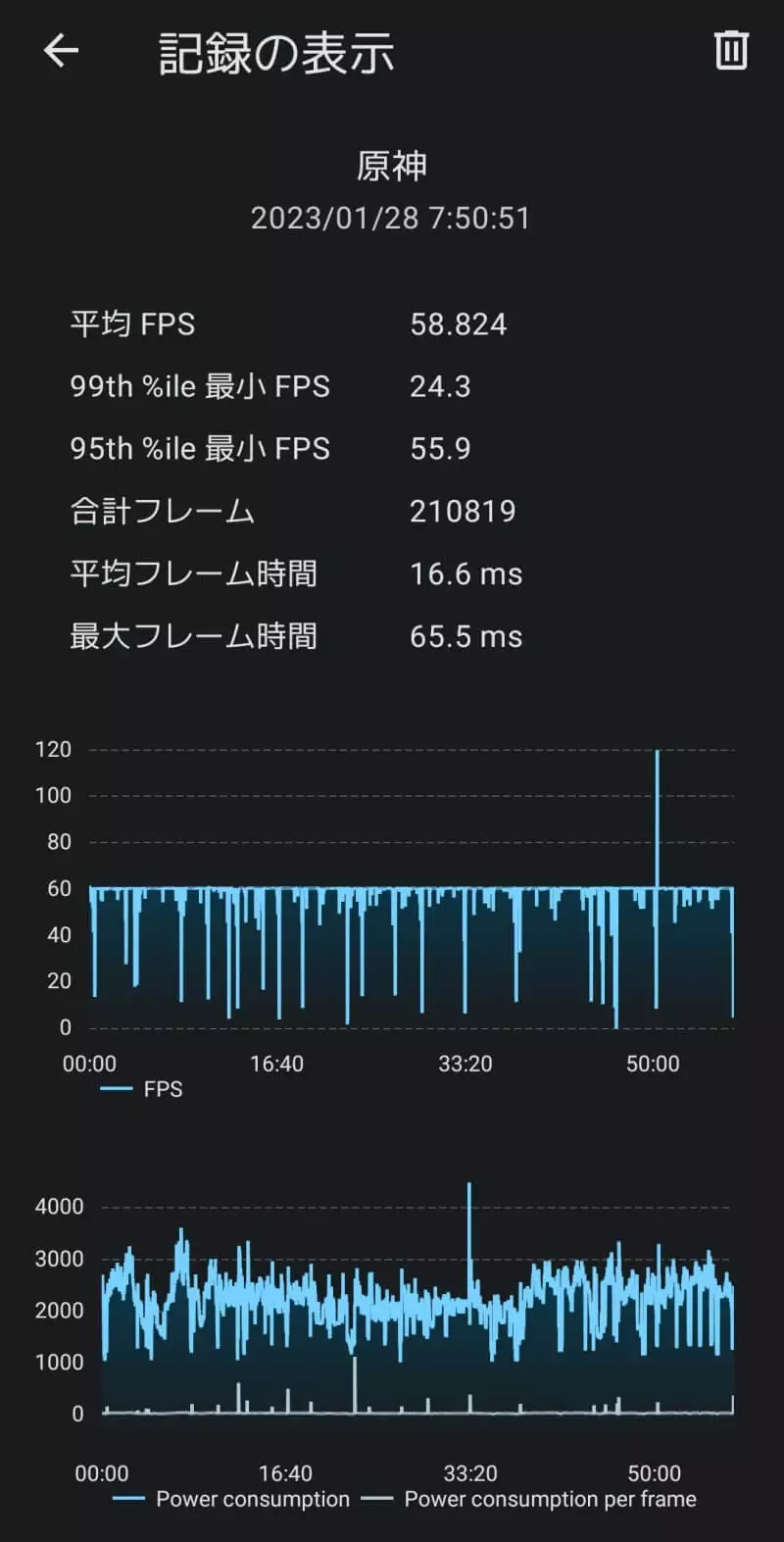Go back from the record view
Screen dimensions: 784x1542
(x=61, y=51)
